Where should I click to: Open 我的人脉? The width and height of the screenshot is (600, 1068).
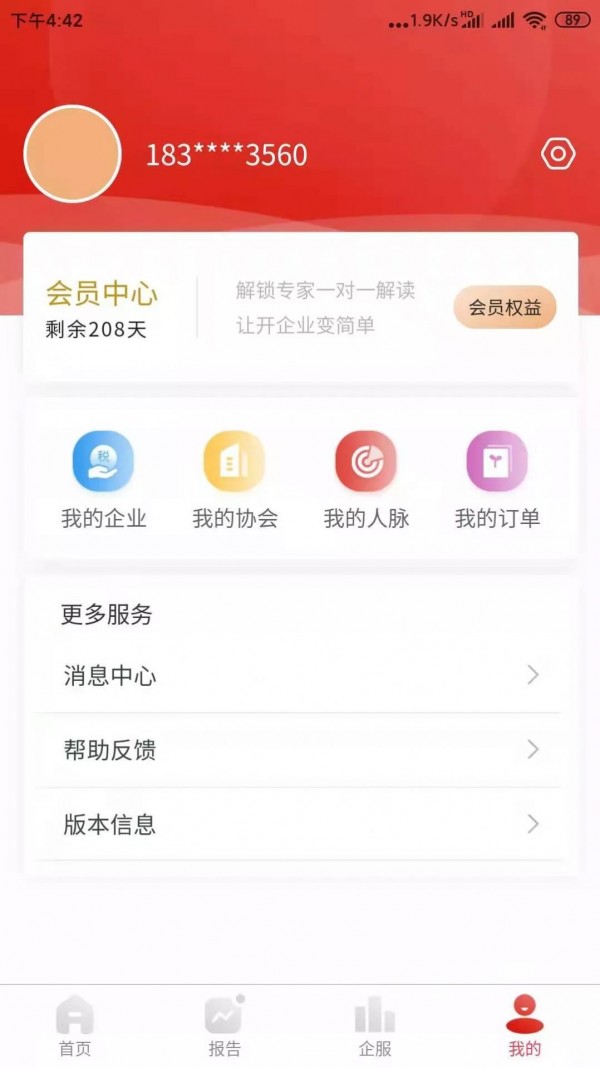tap(366, 480)
